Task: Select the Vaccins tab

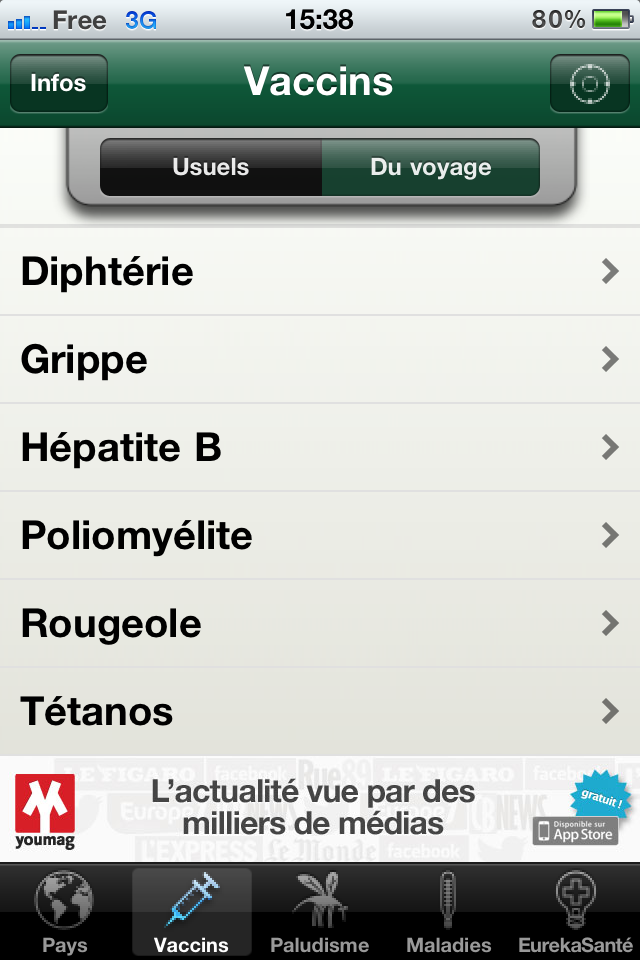Action: (191, 912)
